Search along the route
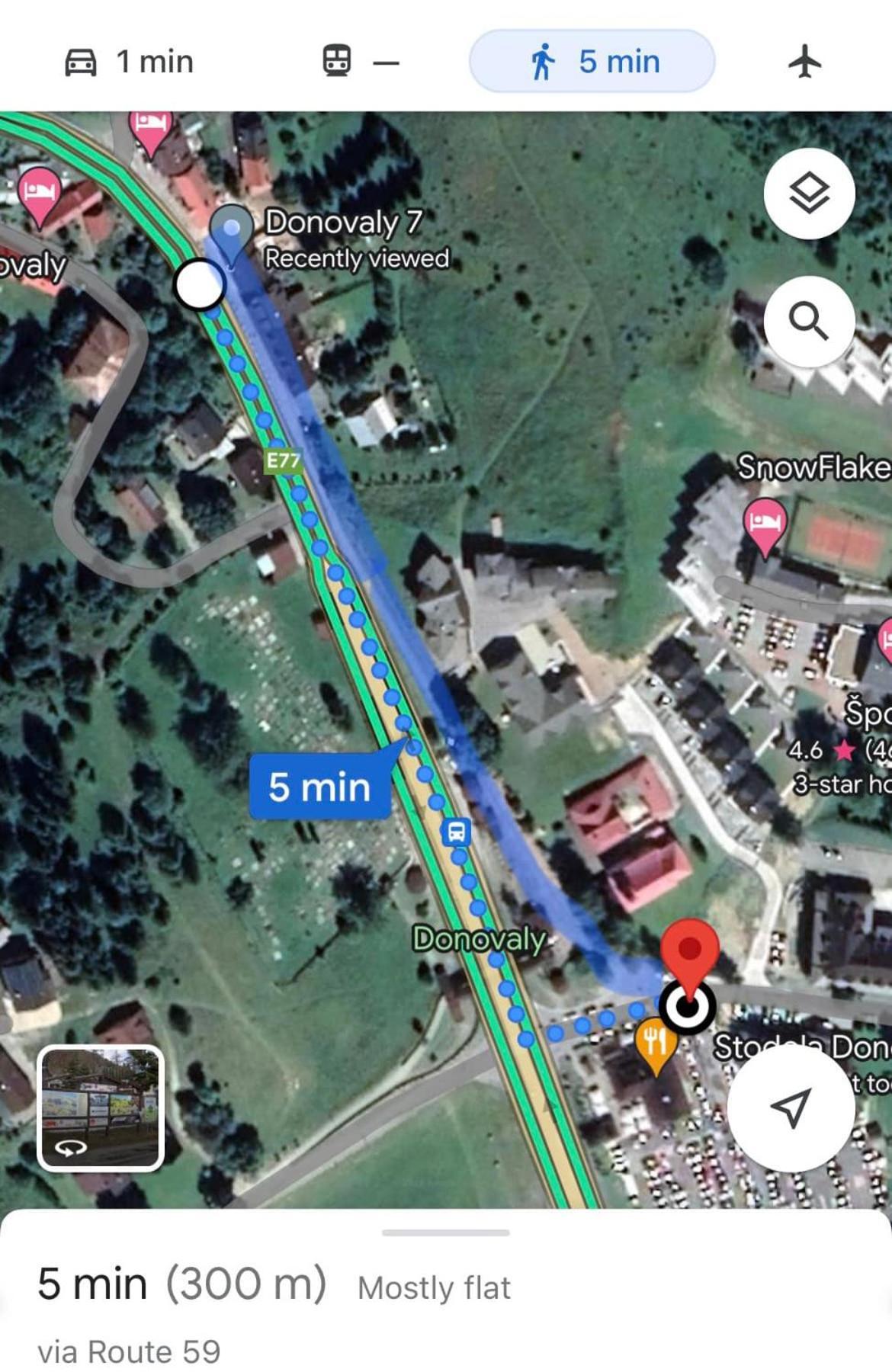 point(808,321)
